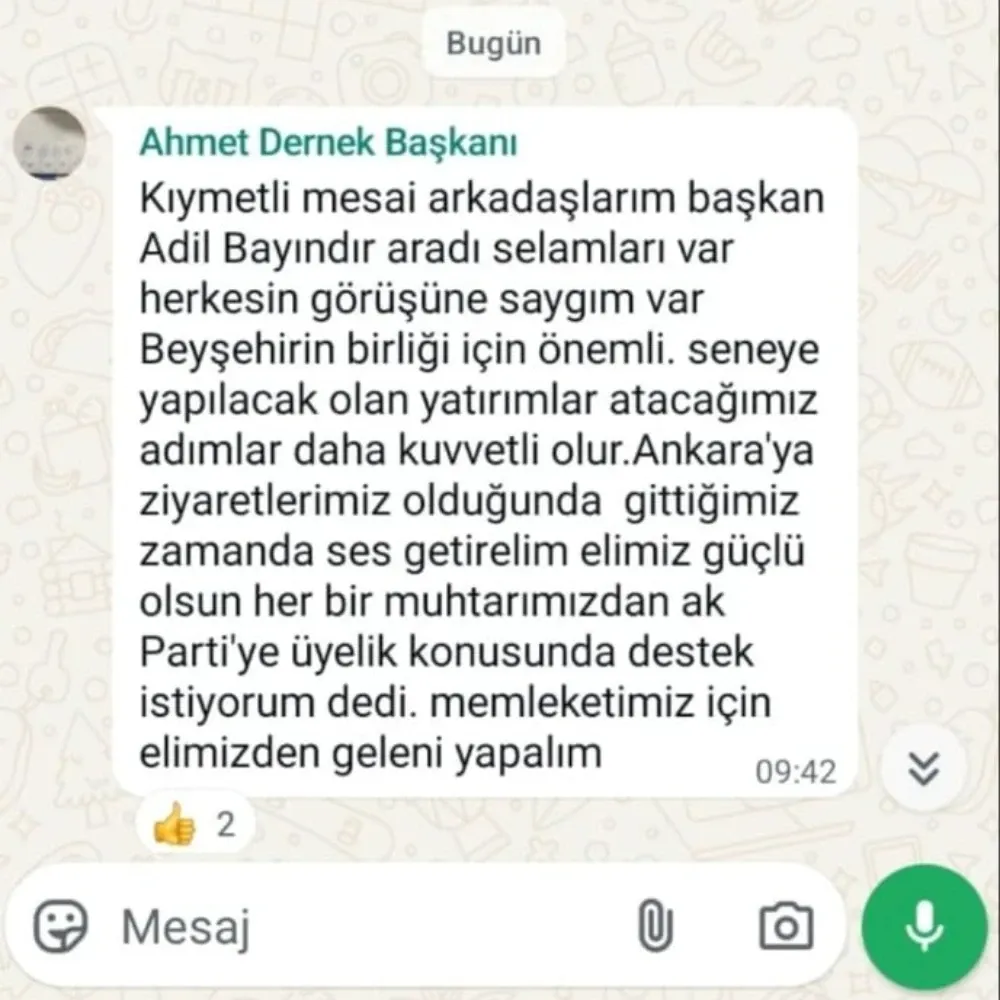Tap sender name Ahmet Dernek Başkanı
Viewport: 1000px width, 1000px height.
pos(328,142)
